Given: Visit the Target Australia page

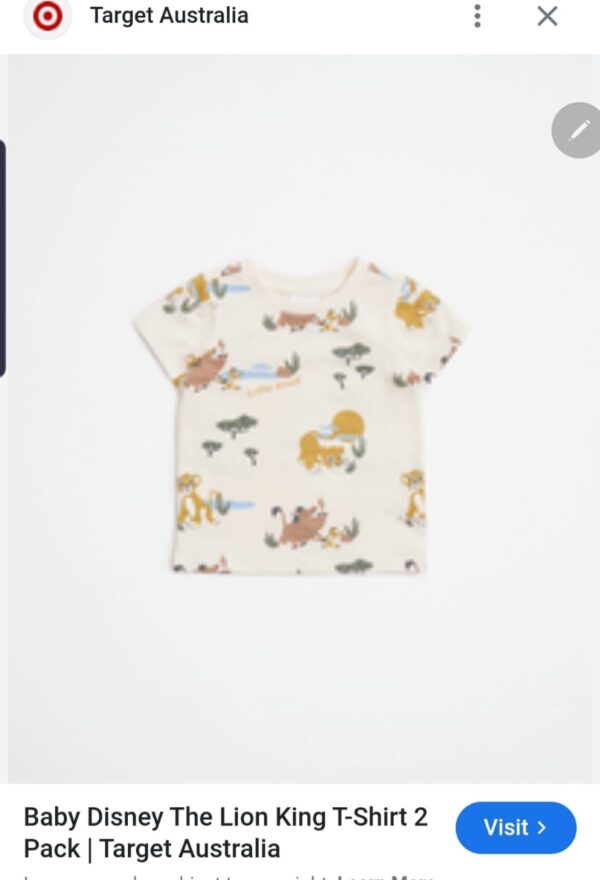Looking at the screenshot, I should [x=515, y=827].
